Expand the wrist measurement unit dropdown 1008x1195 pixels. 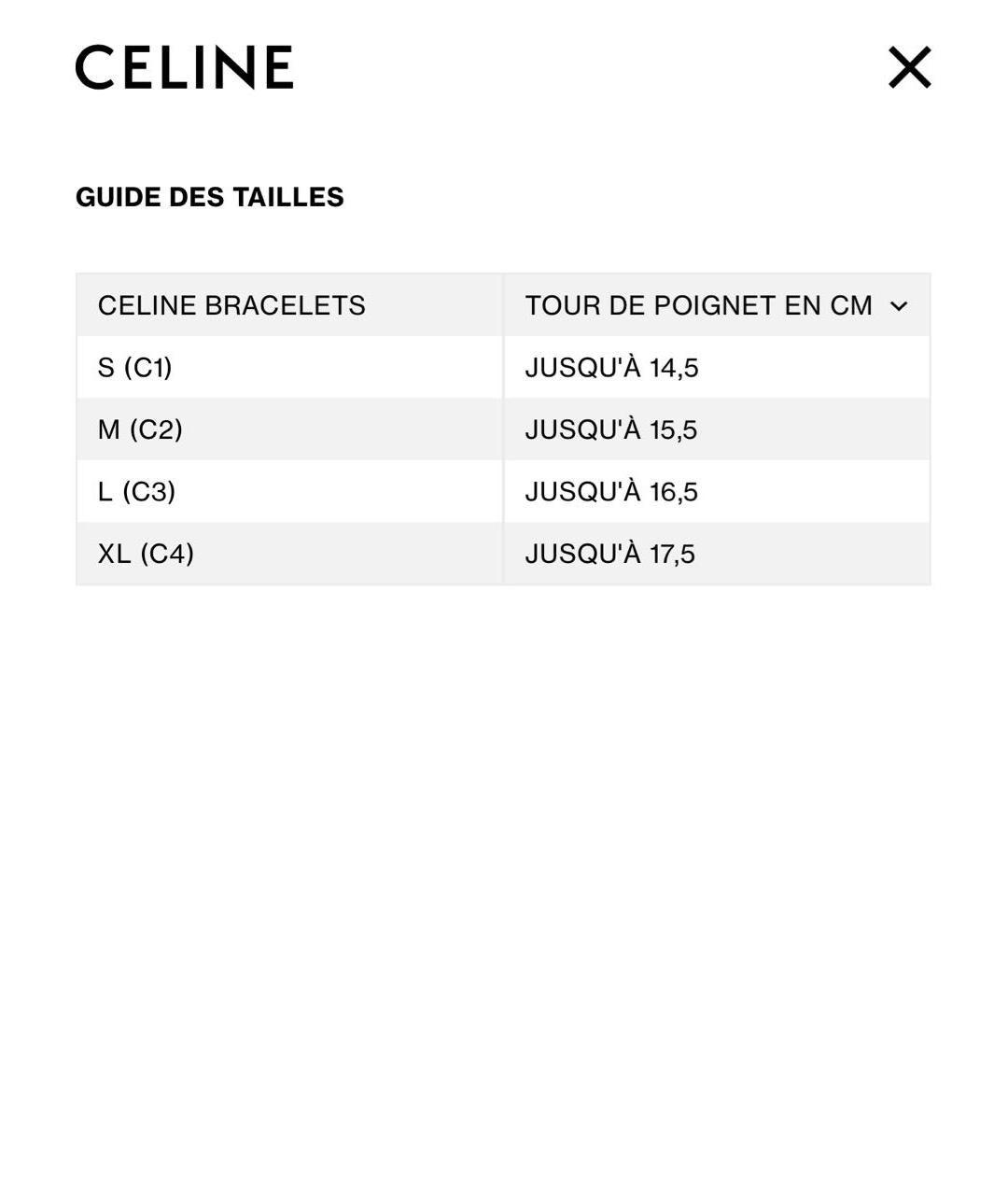click(716, 305)
